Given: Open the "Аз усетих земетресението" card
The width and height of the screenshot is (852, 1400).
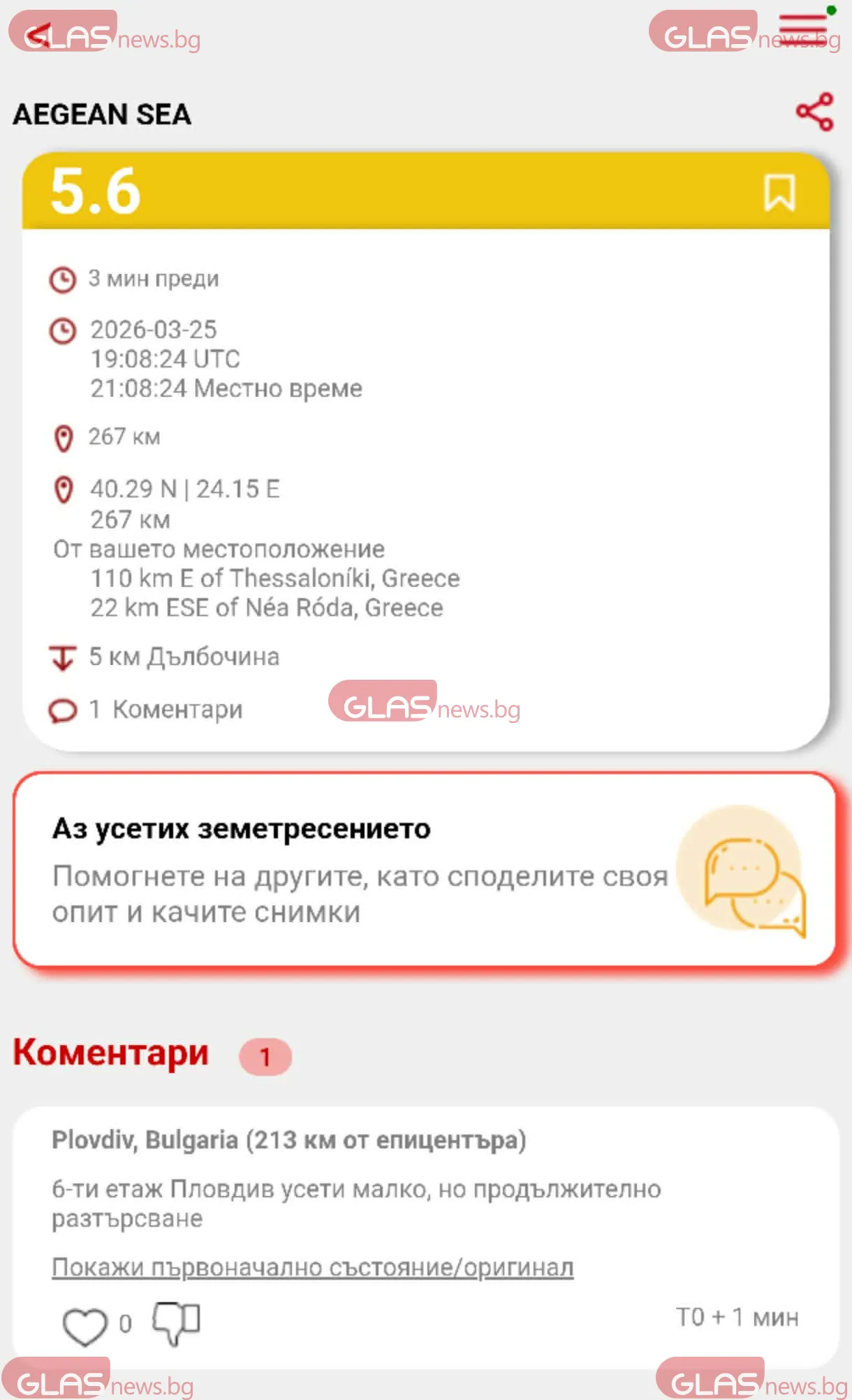Looking at the screenshot, I should pos(425,870).
